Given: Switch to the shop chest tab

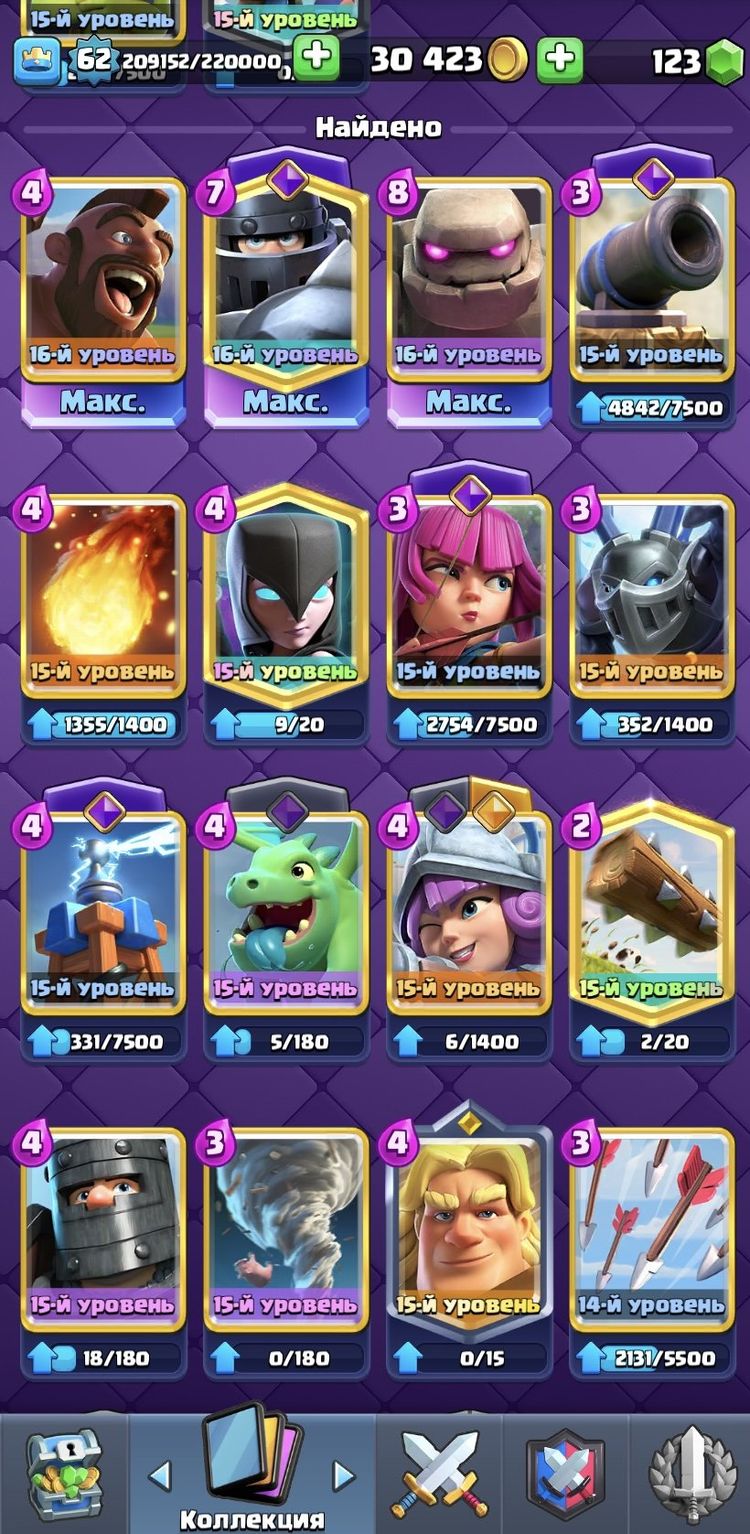Looking at the screenshot, I should [x=63, y=1472].
